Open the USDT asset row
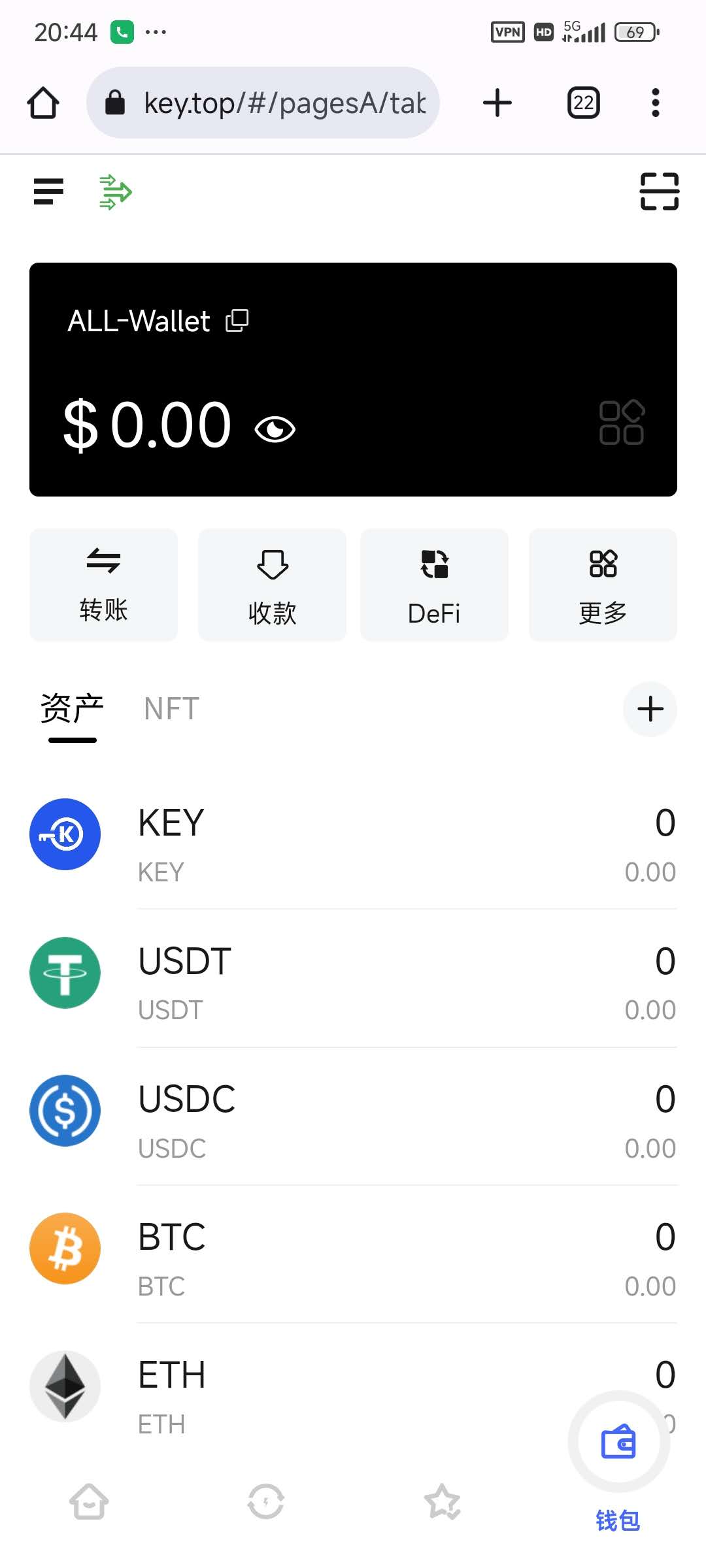This screenshot has width=706, height=1568. click(353, 978)
